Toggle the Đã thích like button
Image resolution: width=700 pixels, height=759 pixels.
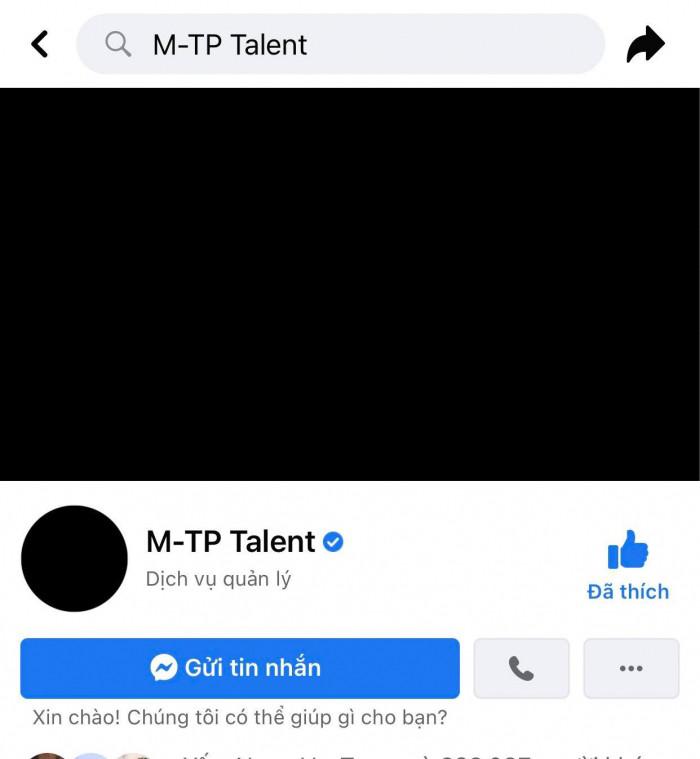click(x=628, y=565)
